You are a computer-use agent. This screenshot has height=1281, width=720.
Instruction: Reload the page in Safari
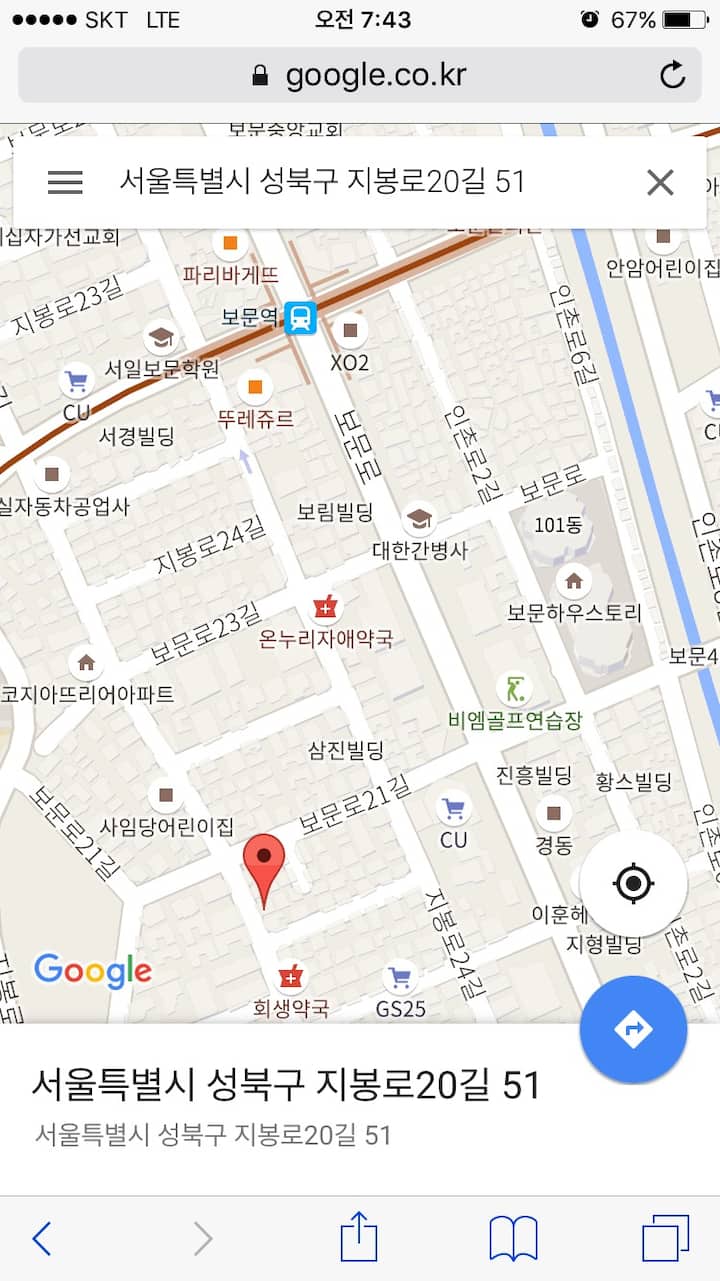(x=673, y=75)
